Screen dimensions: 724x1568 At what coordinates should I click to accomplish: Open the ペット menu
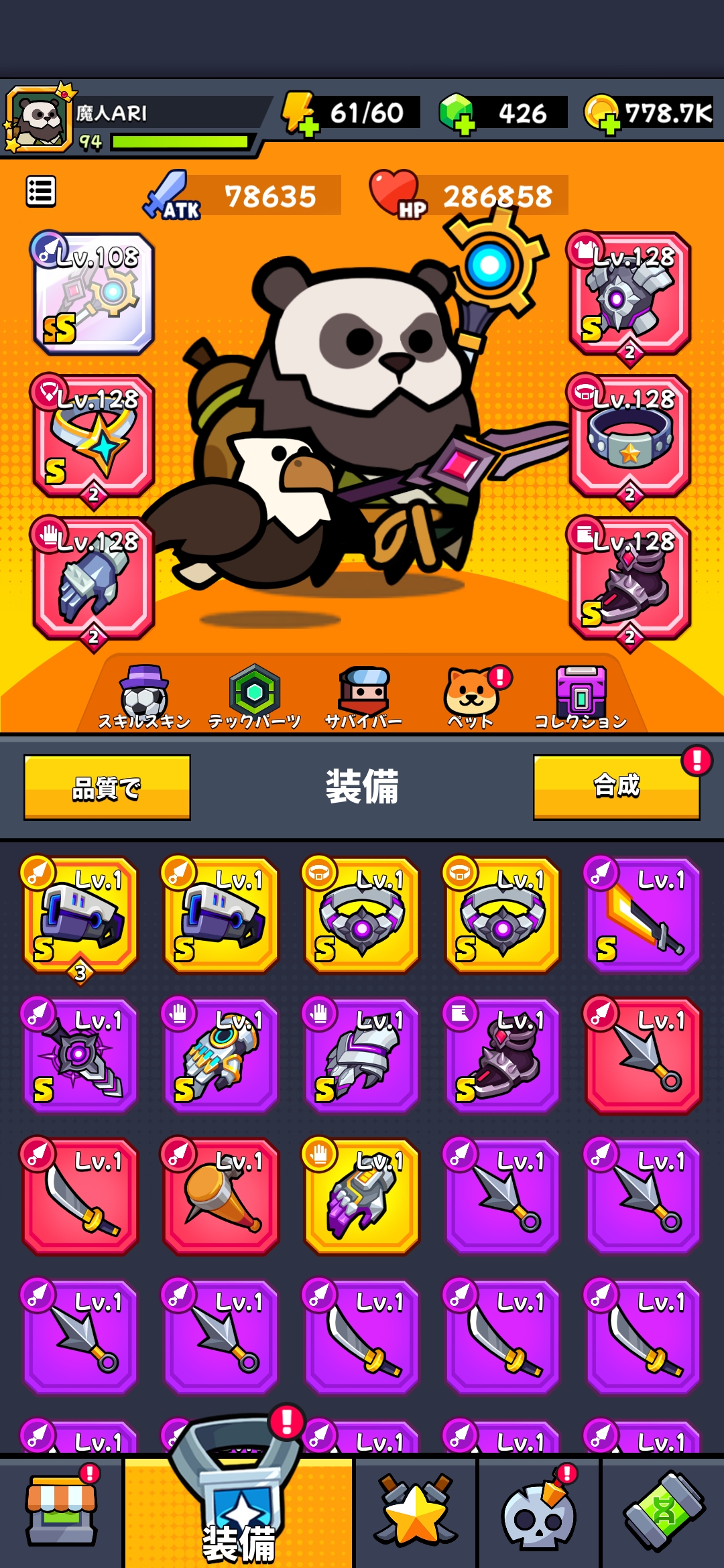point(471,697)
